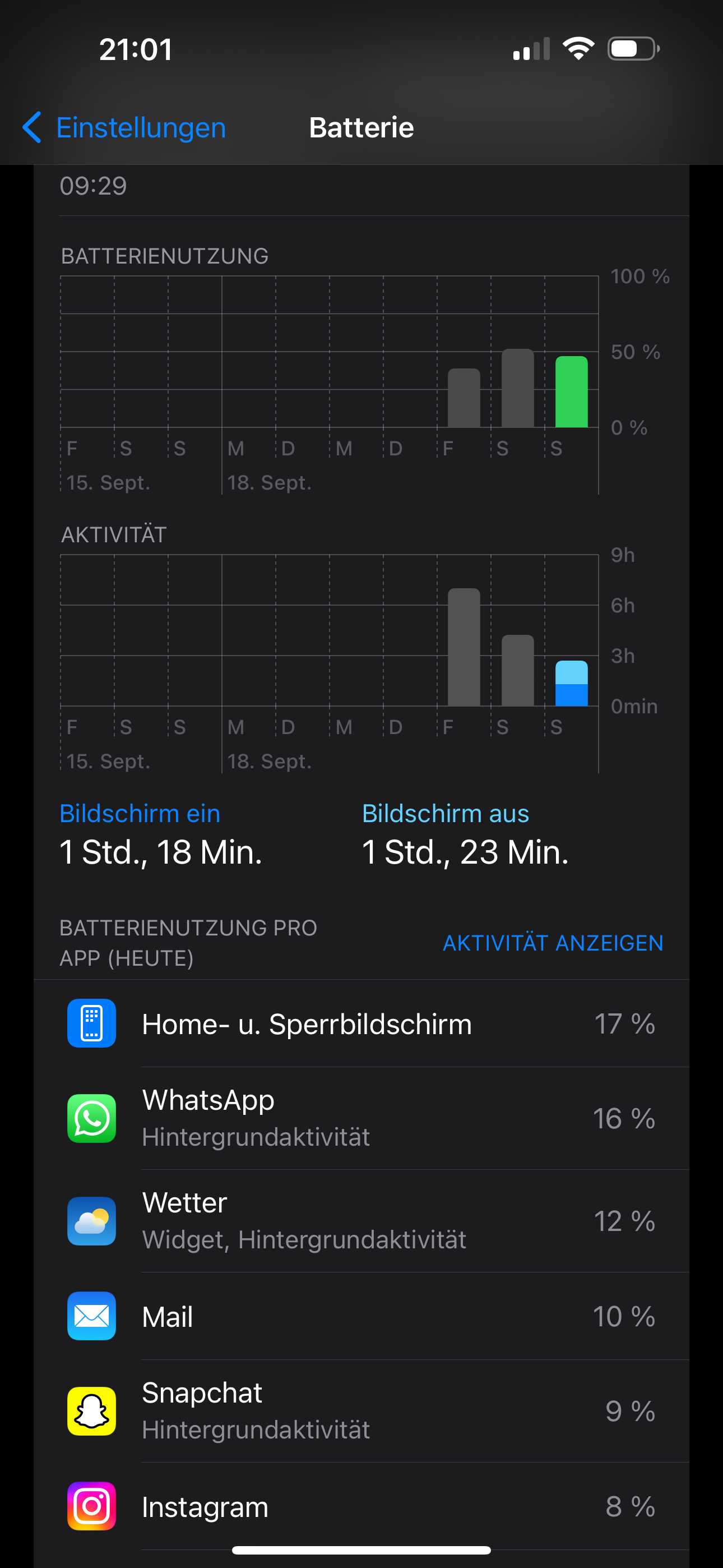
Task: Select the Snapchat usage row
Action: point(361,1411)
